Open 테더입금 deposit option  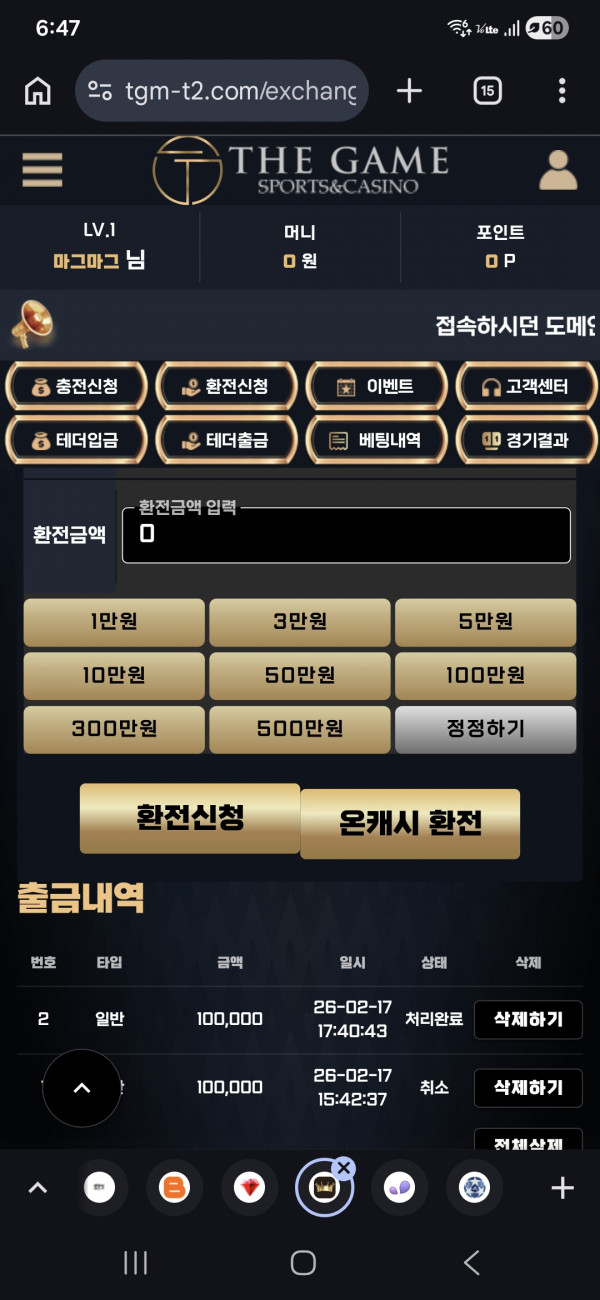(76, 440)
